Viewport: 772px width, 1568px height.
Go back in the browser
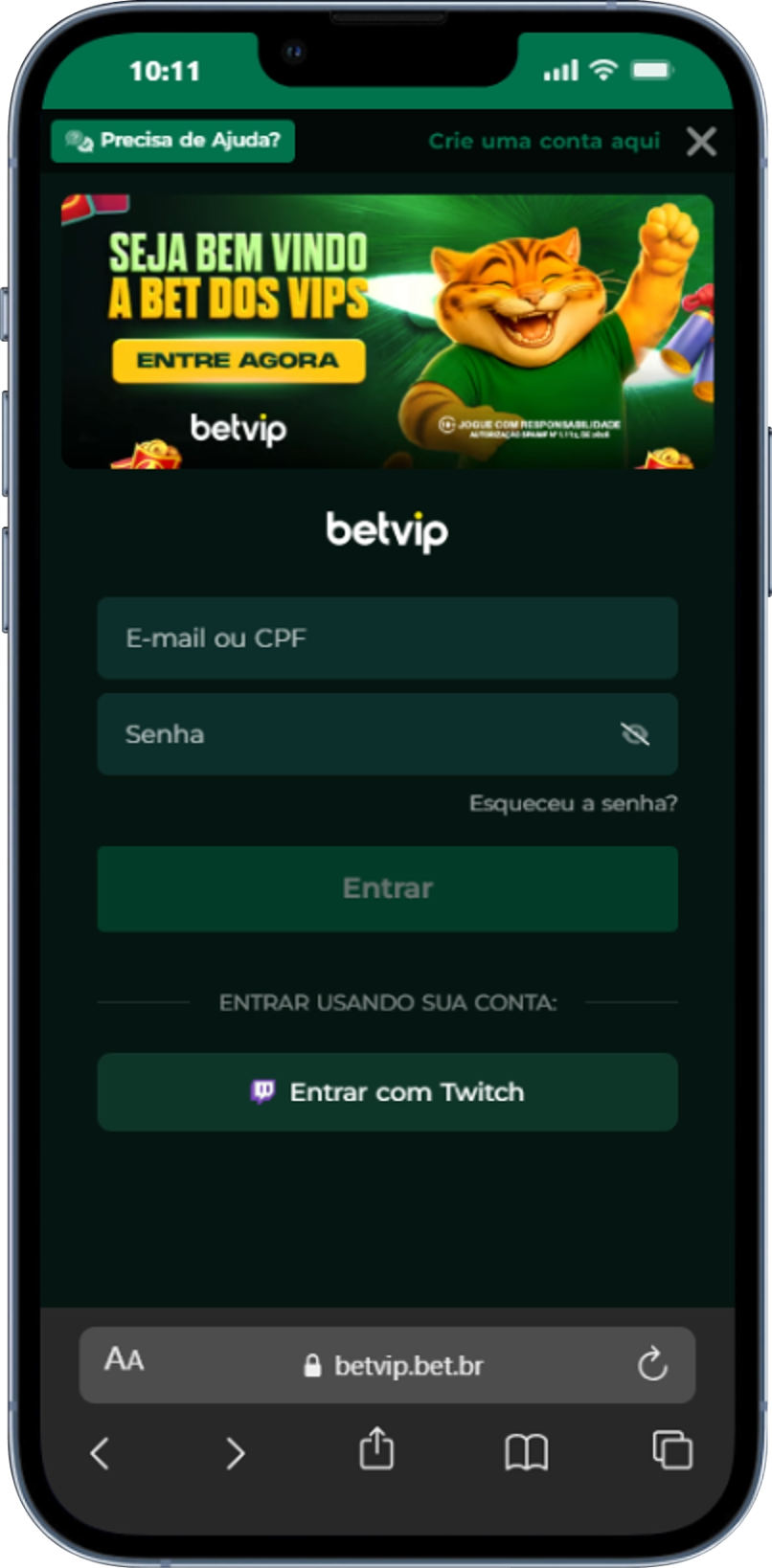click(x=100, y=1453)
